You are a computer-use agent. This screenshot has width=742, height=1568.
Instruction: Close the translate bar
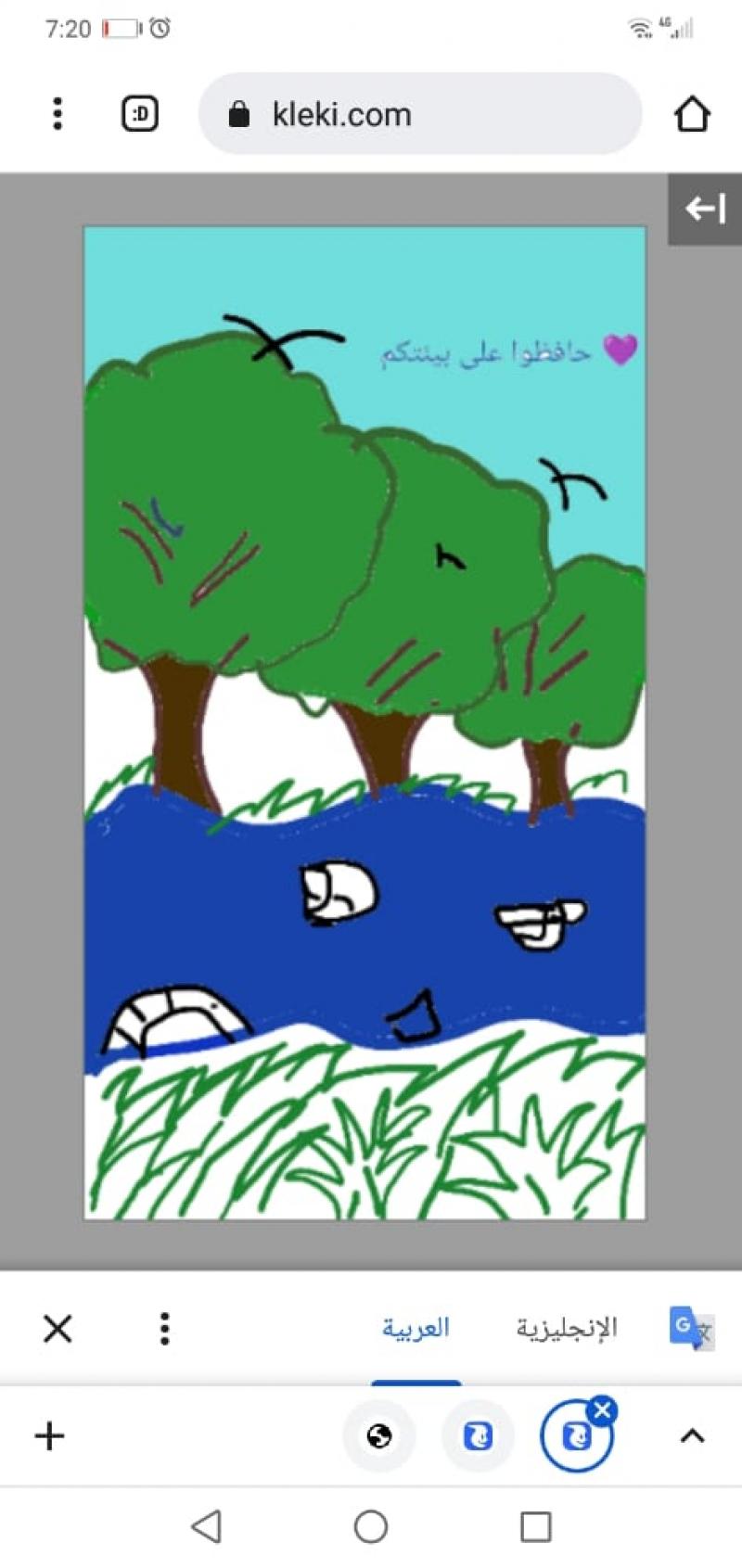tap(58, 1329)
